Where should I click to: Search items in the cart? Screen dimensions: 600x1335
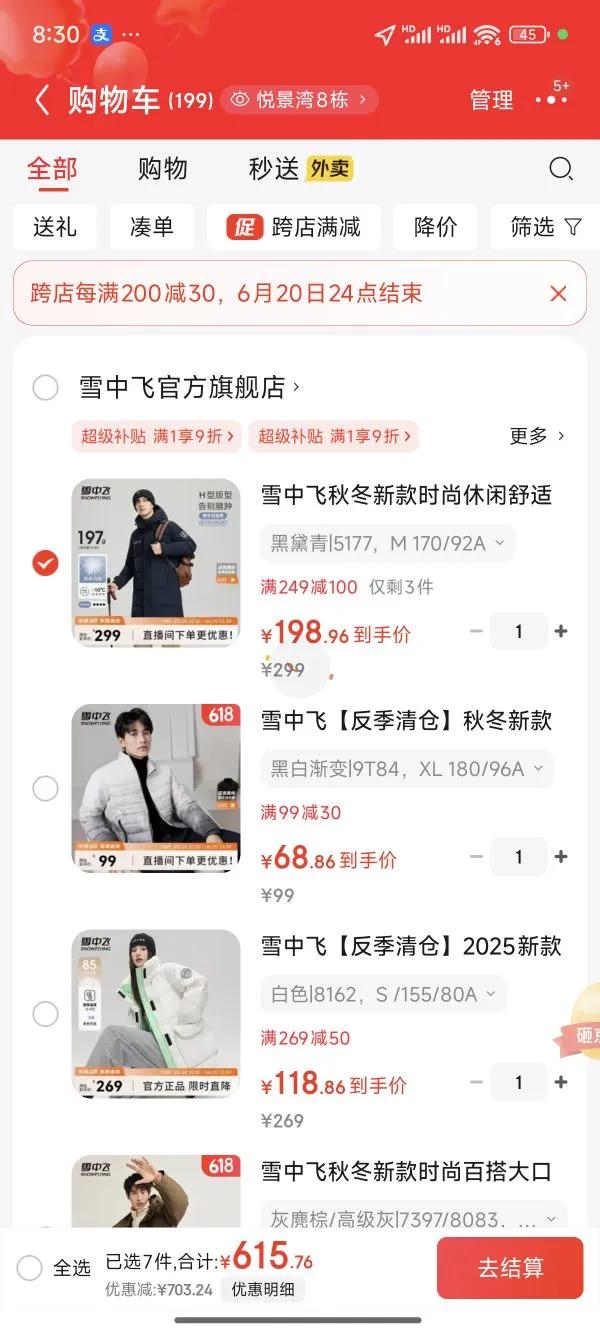tap(561, 169)
